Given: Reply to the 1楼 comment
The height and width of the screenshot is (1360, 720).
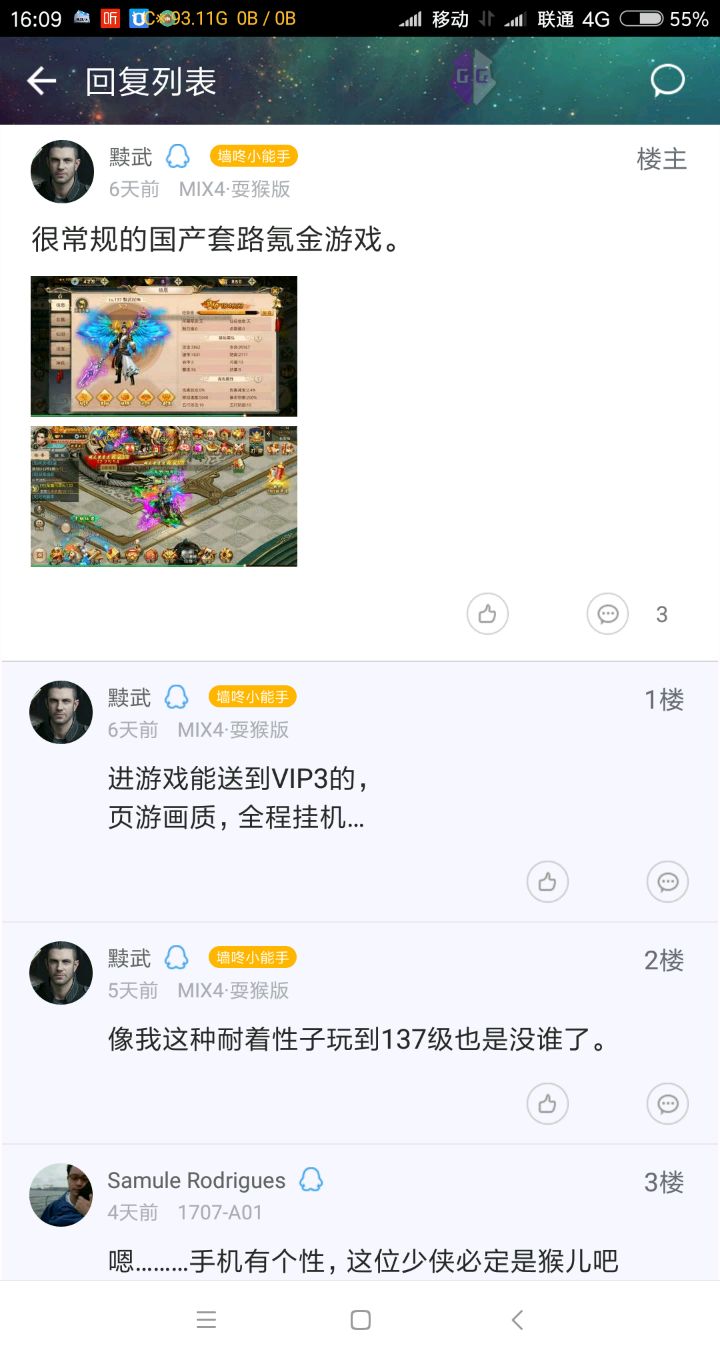Looking at the screenshot, I should coord(668,882).
